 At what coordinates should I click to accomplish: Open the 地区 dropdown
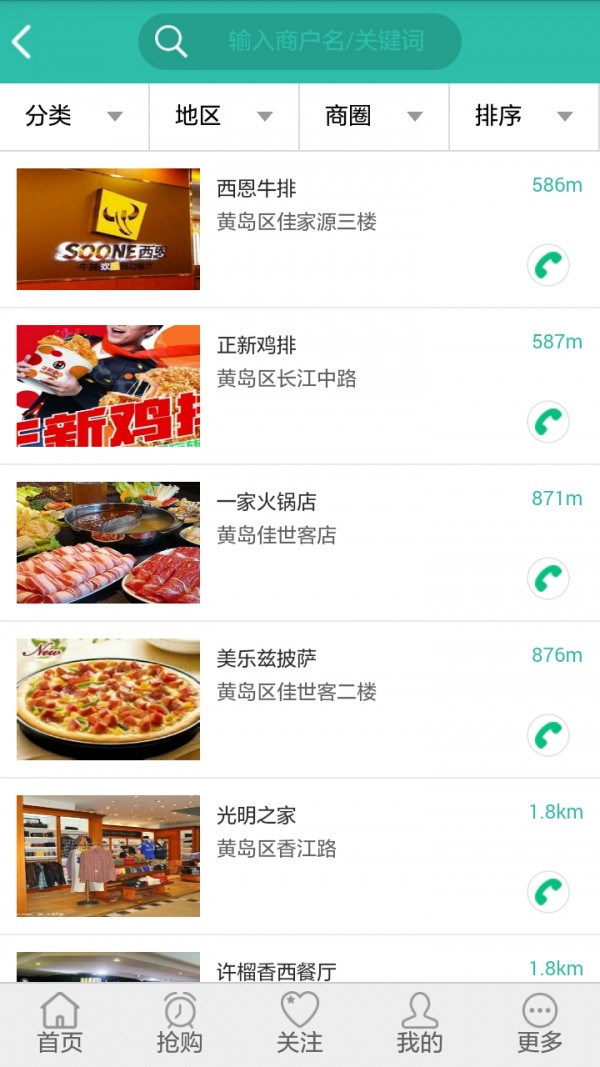(224, 116)
